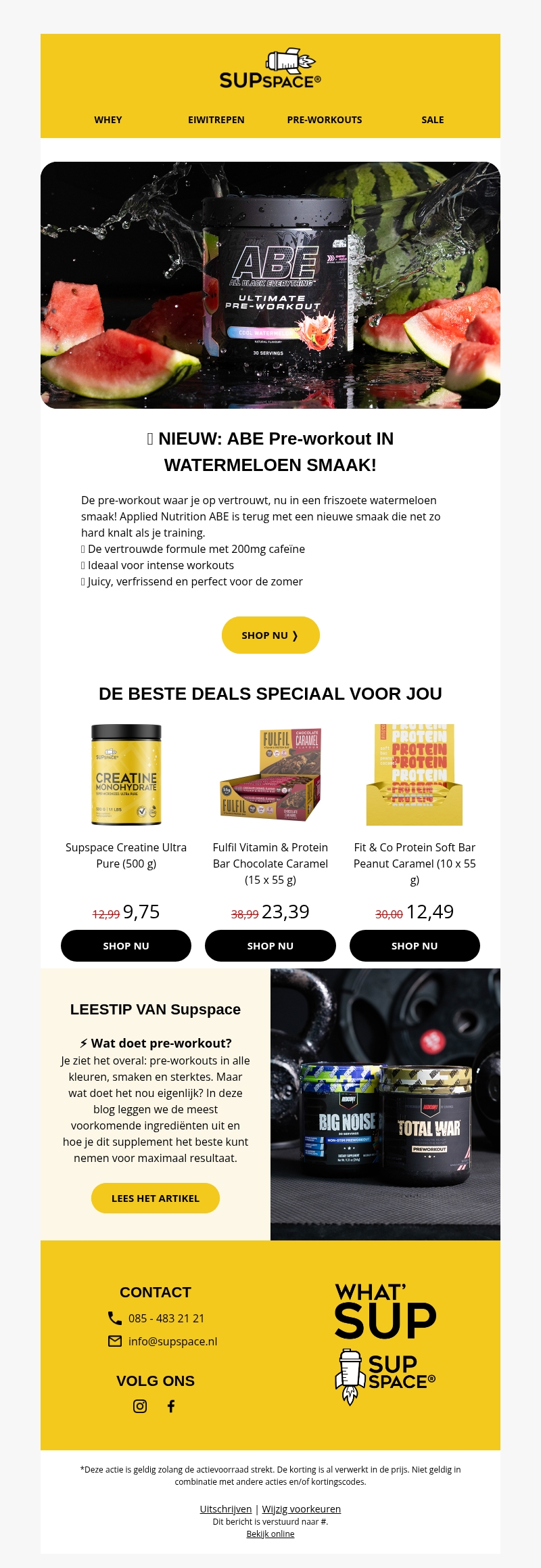Open the Creatine Monohydrate product image
This screenshot has width=541, height=1568.
pyautogui.click(x=126, y=775)
